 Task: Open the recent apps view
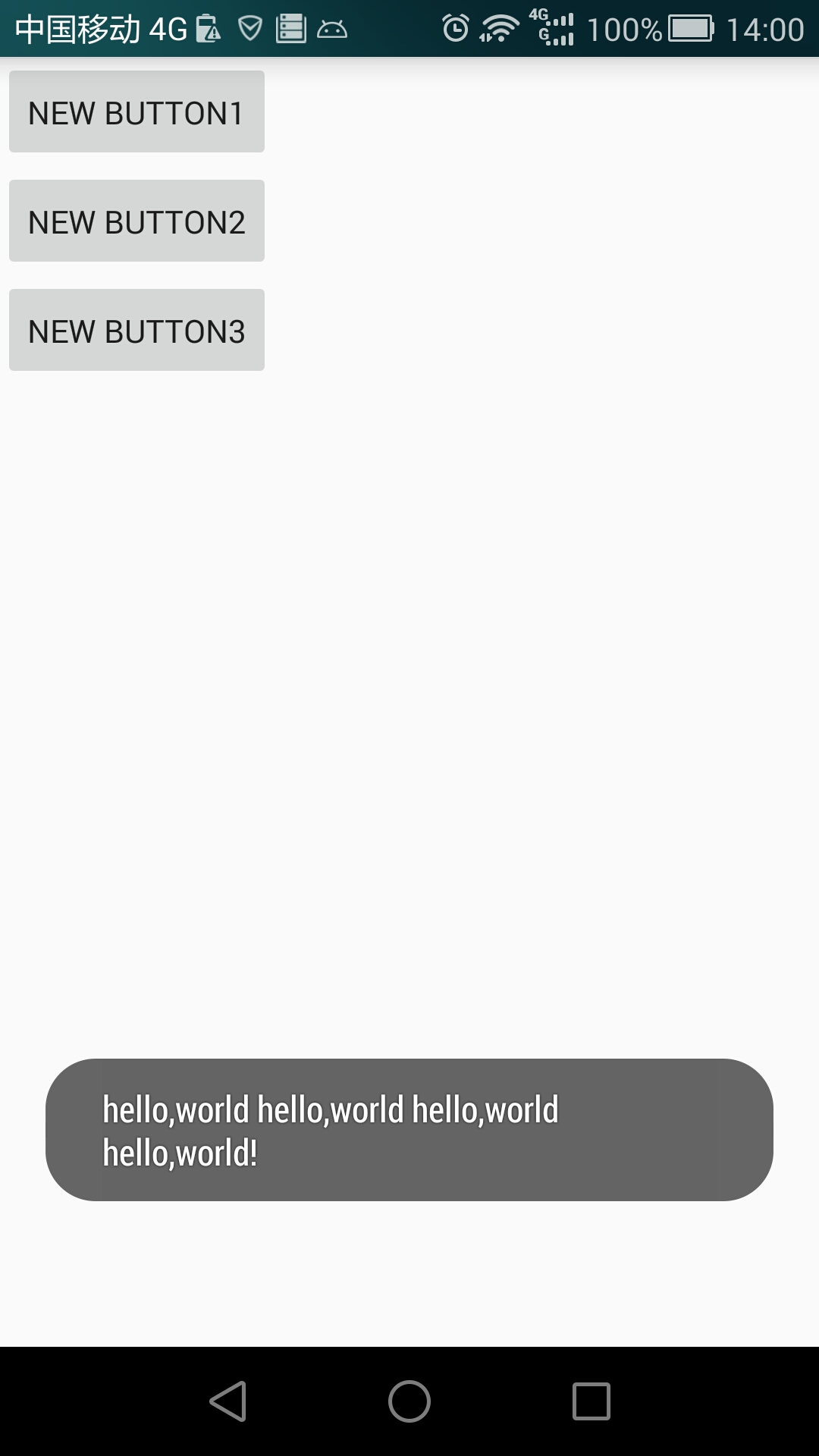click(591, 1401)
